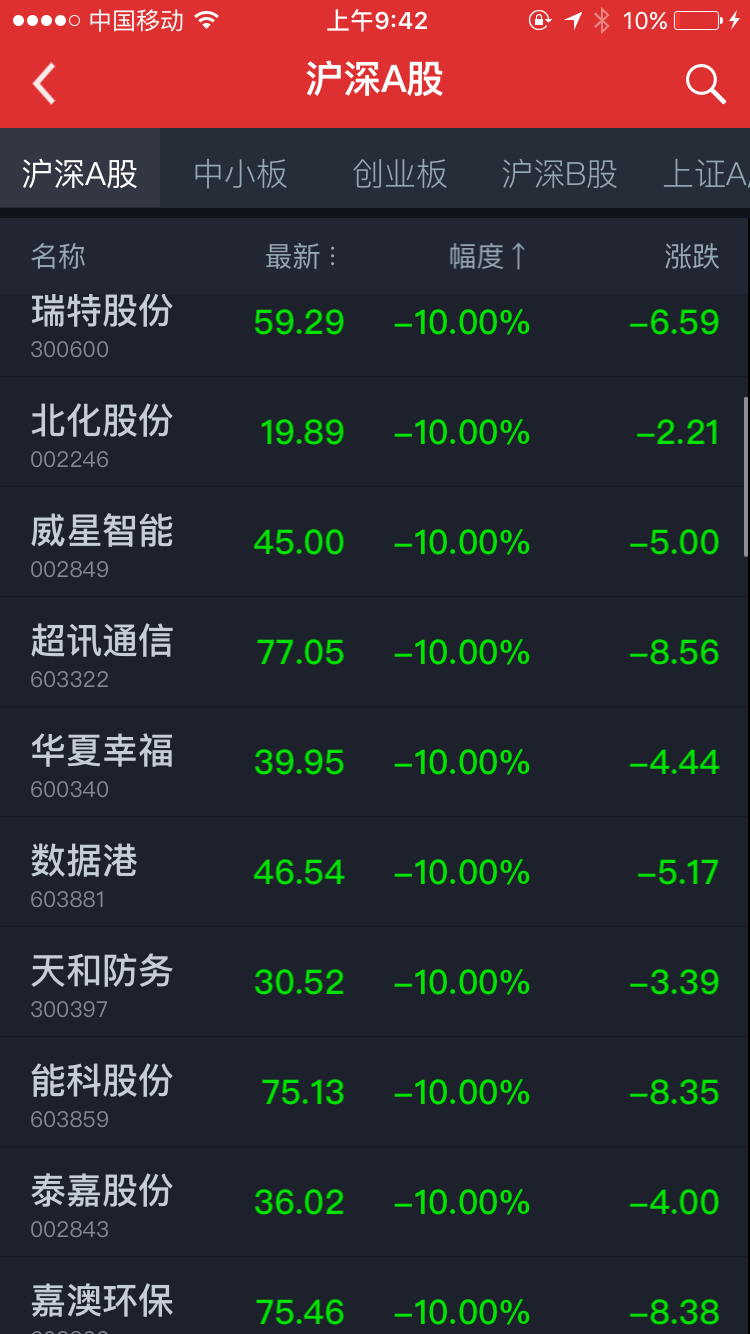
Task: Open stock 北化股份 002246
Action: click(374, 433)
